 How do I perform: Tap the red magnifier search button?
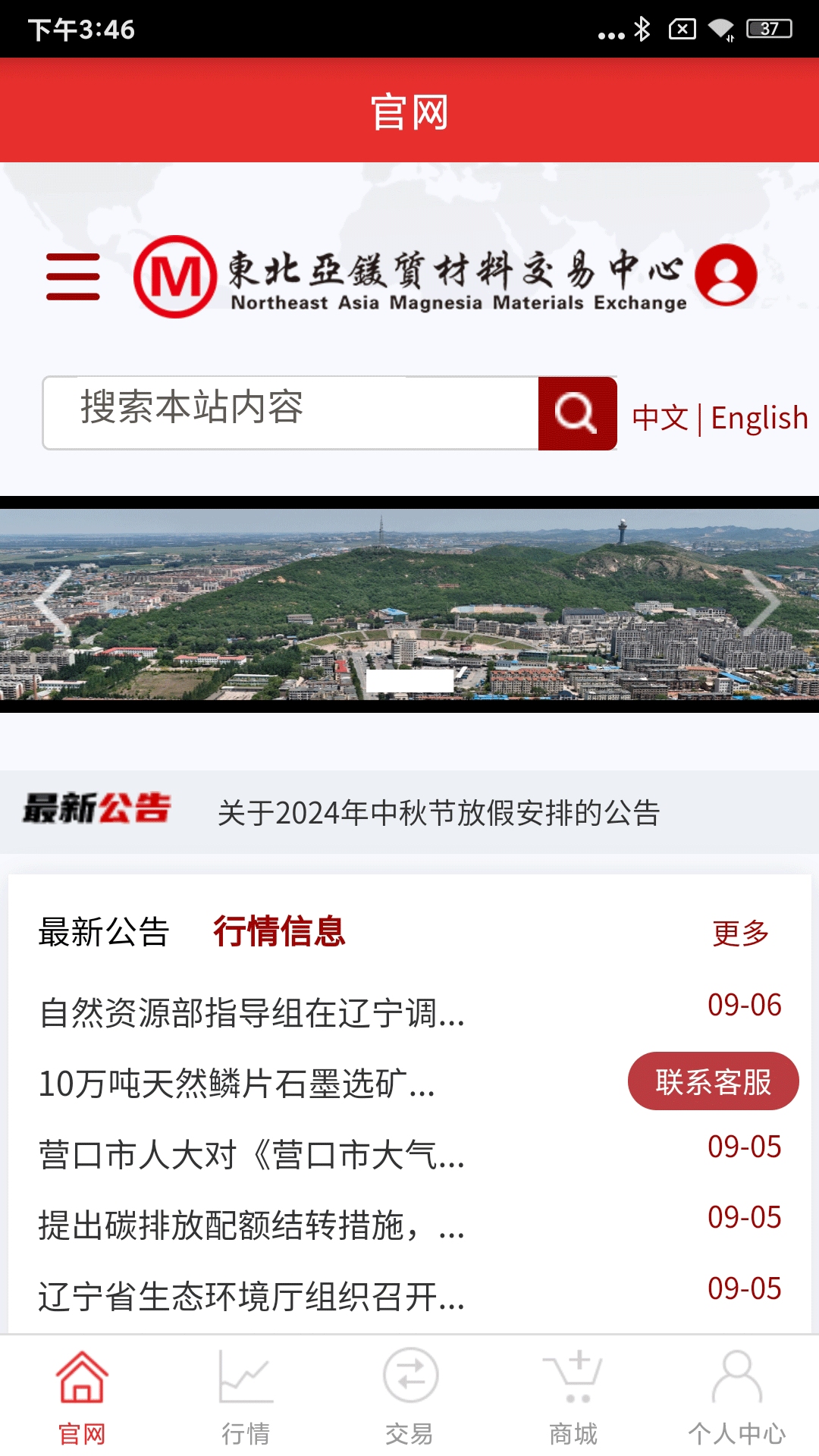(x=577, y=413)
